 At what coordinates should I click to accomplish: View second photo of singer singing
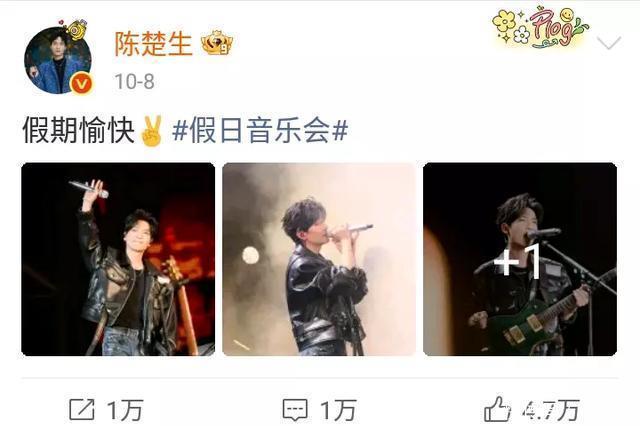pyautogui.click(x=319, y=259)
